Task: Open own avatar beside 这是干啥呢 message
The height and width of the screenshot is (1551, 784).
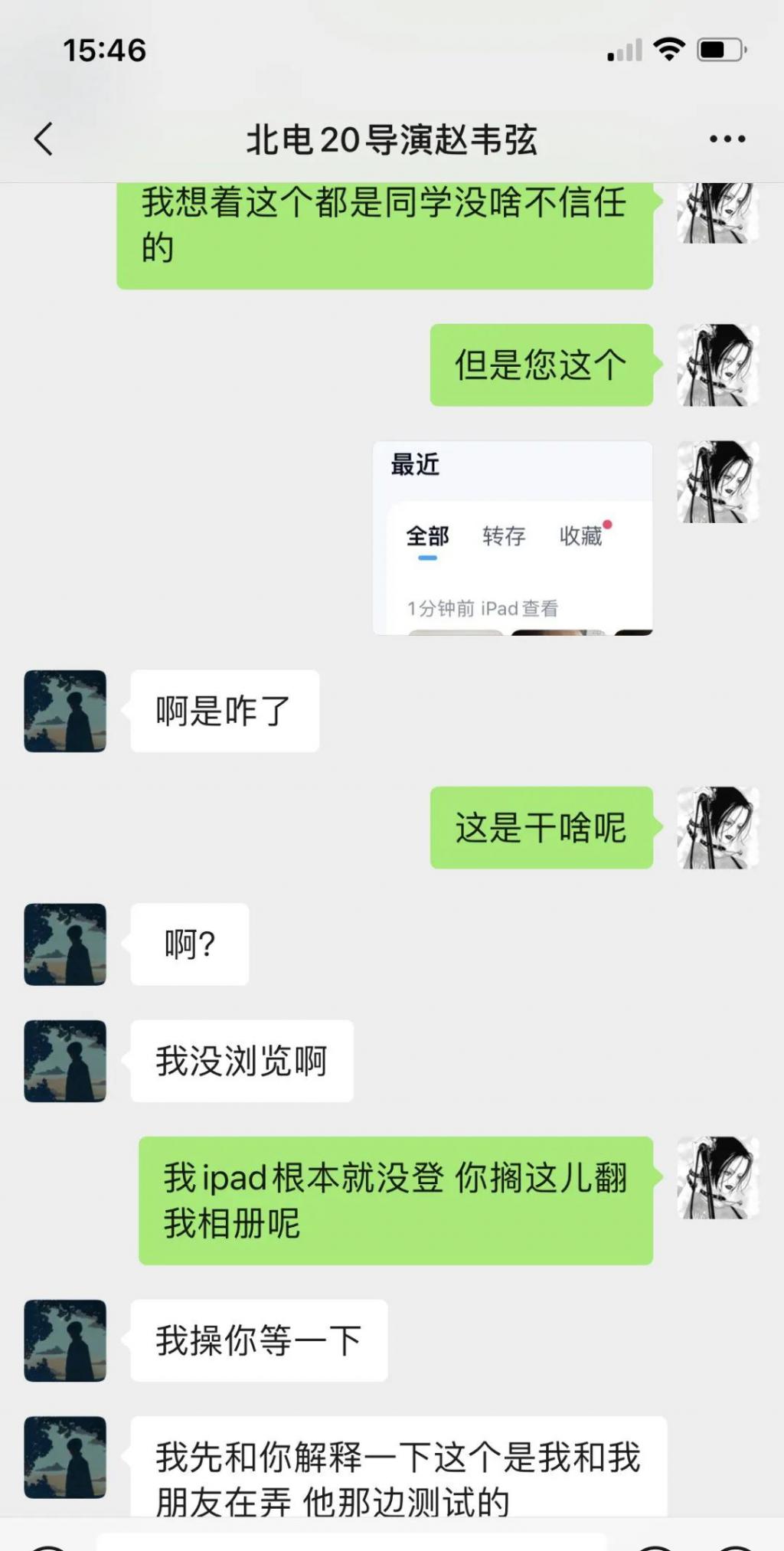Action: point(717,827)
